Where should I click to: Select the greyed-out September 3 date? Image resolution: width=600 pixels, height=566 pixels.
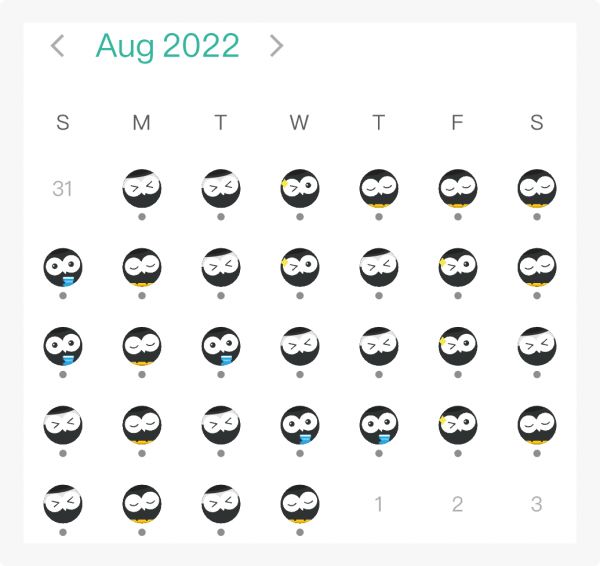537,504
